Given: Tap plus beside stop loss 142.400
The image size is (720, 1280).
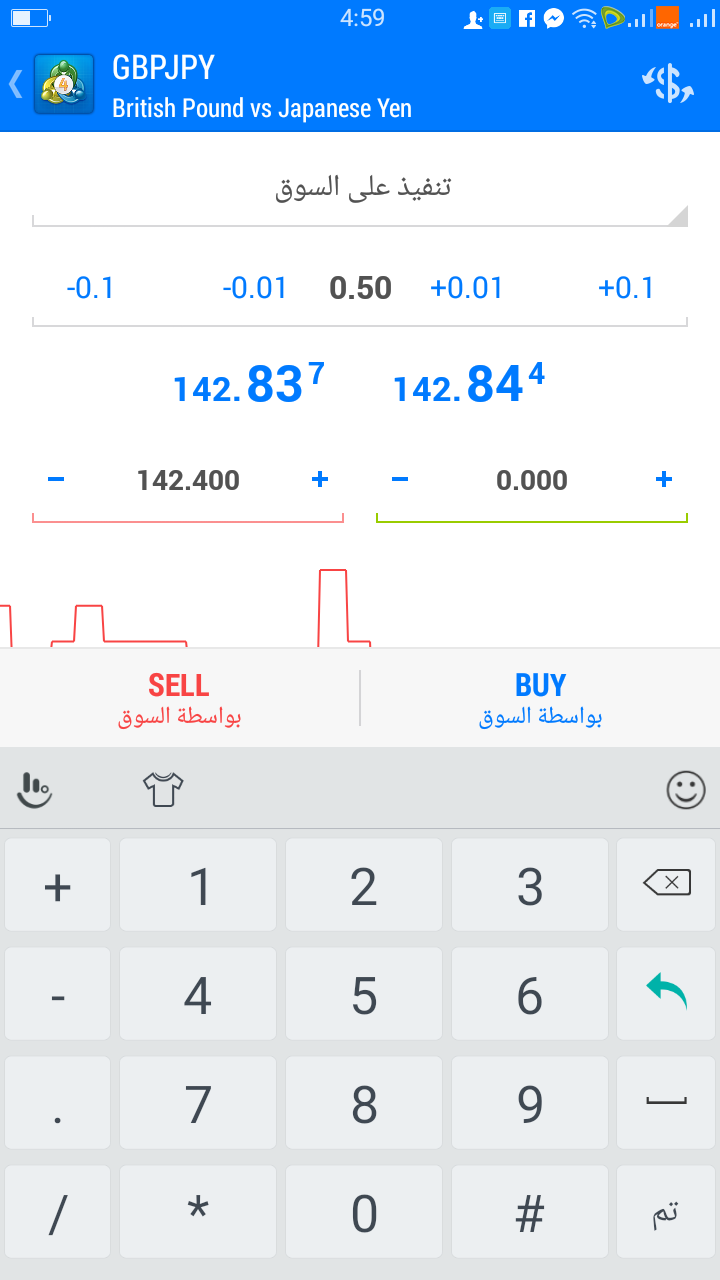Looking at the screenshot, I should pyautogui.click(x=320, y=480).
